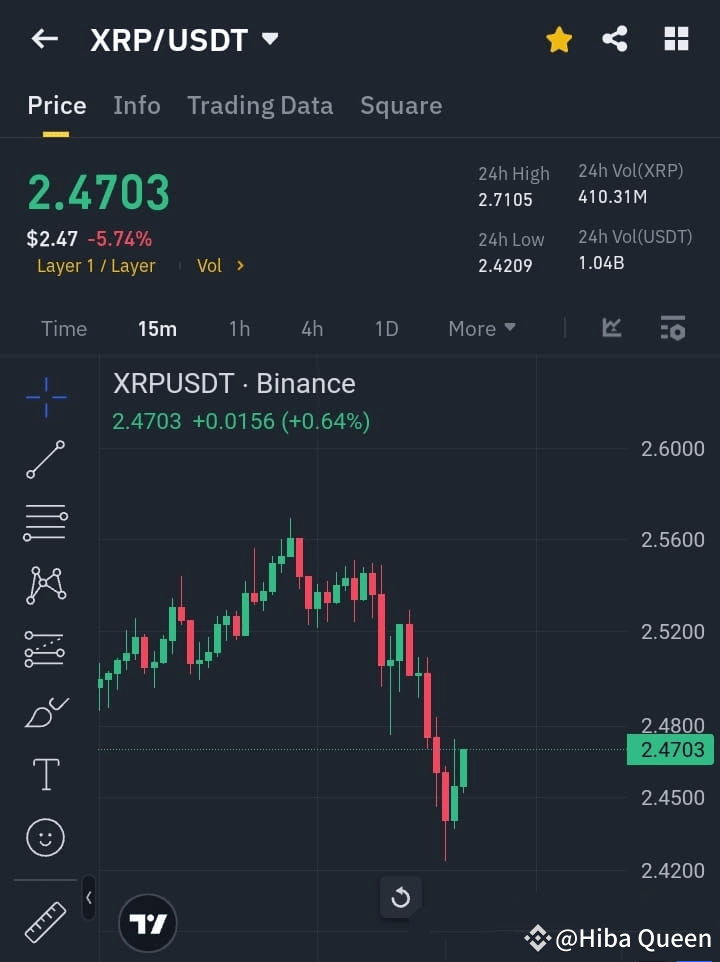Viewport: 720px width, 962px height.
Task: Open the Layer 1 / Layer tag
Action: pyautogui.click(x=96, y=266)
